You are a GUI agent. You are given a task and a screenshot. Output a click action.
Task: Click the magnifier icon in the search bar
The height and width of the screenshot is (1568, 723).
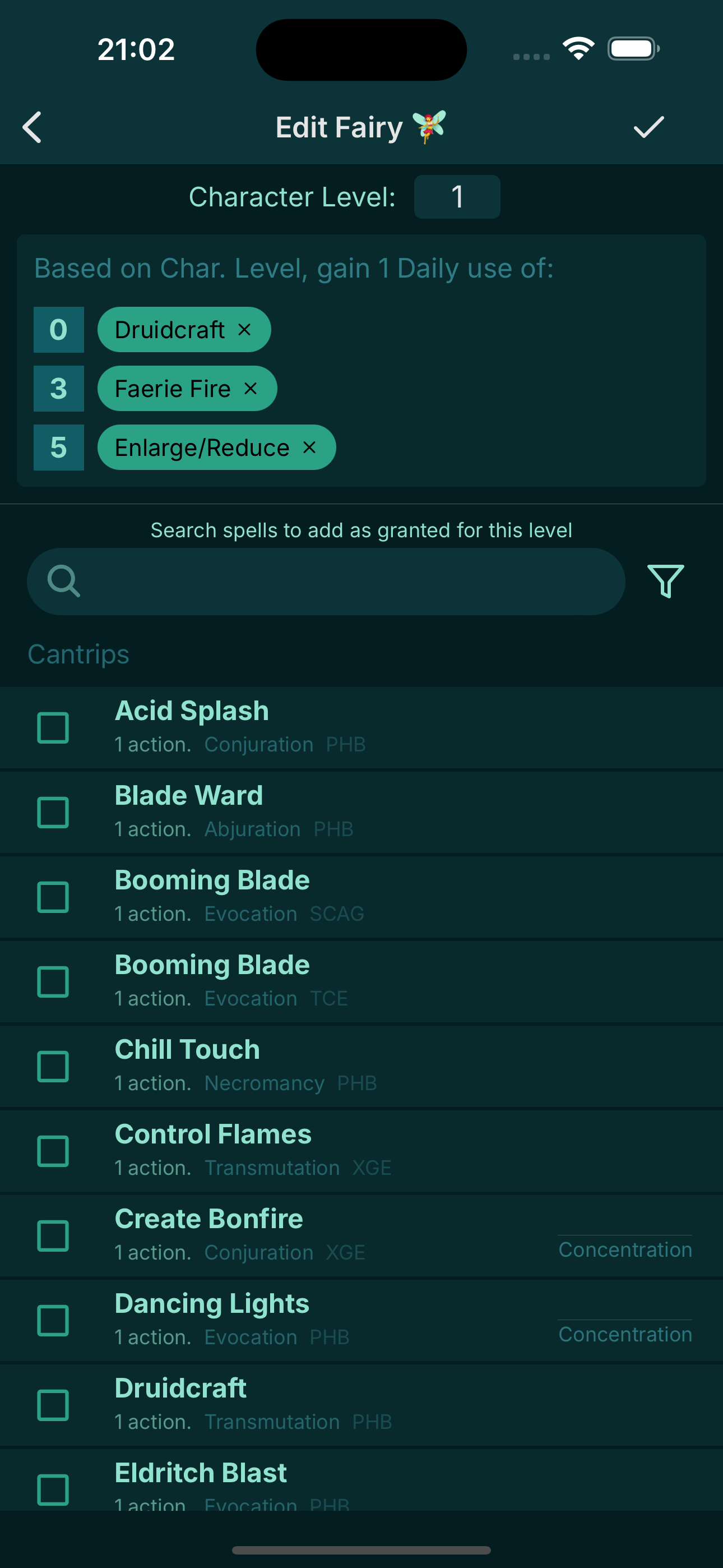click(x=64, y=580)
